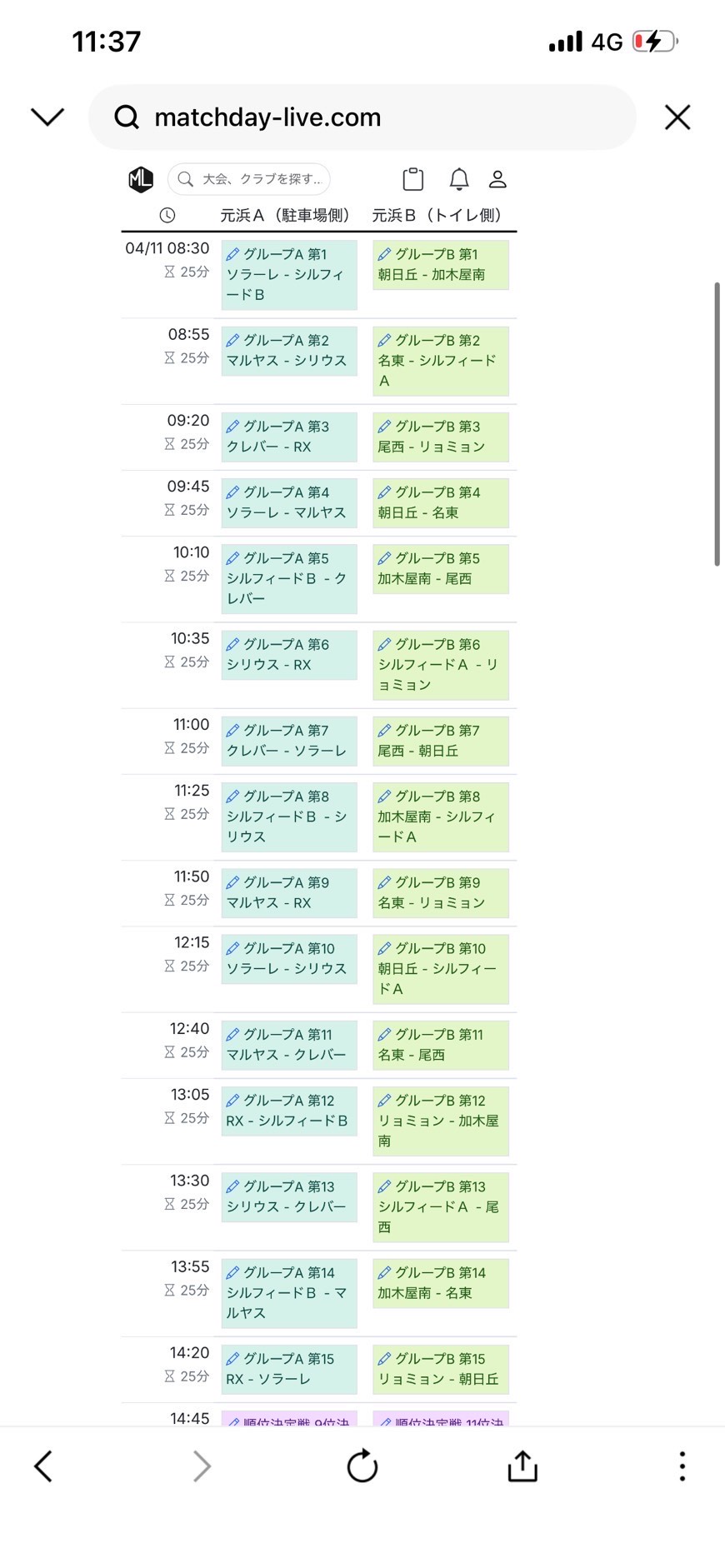View グループA 第15 RX - ソラーレ match
Image resolution: width=725 pixels, height=1568 pixels.
pos(288,1369)
